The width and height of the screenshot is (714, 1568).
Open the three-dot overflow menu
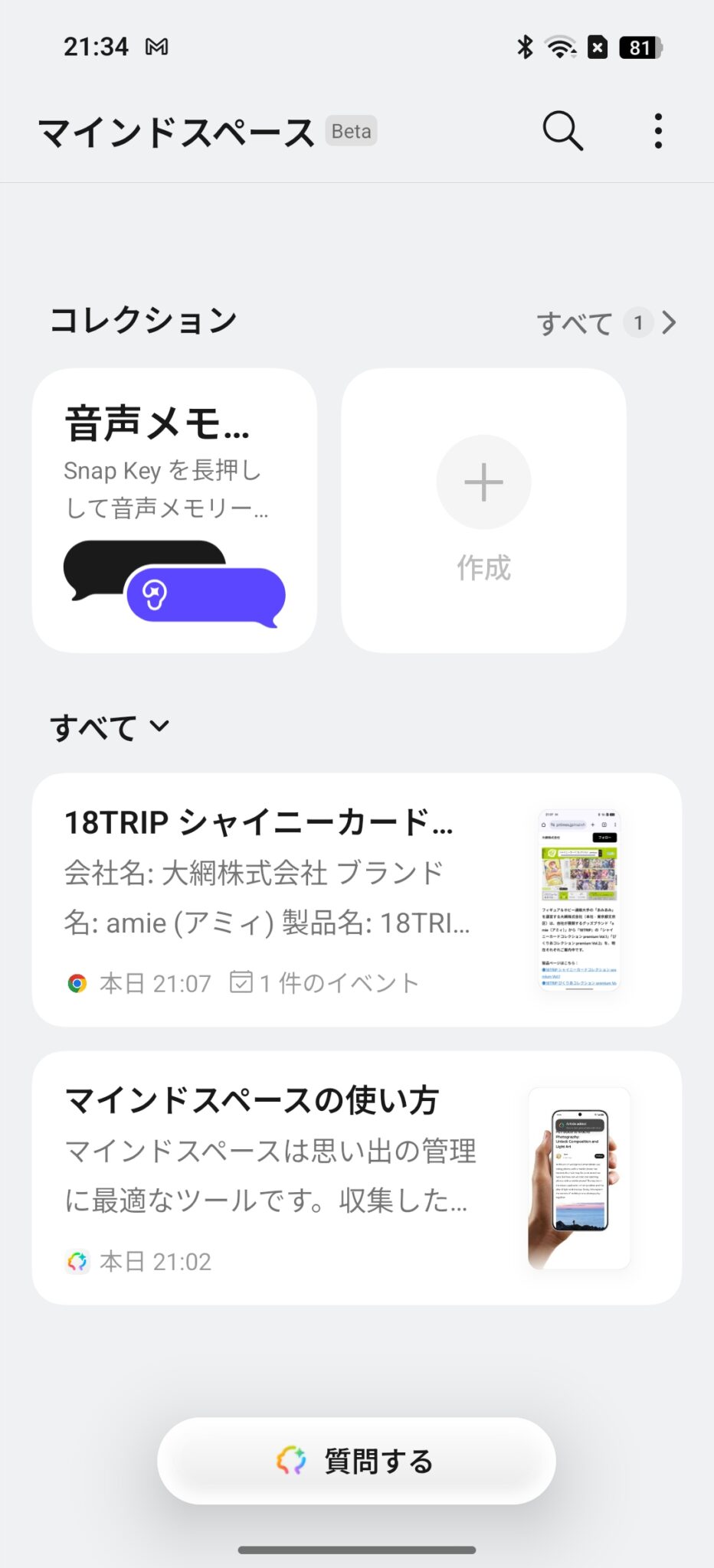point(658,131)
